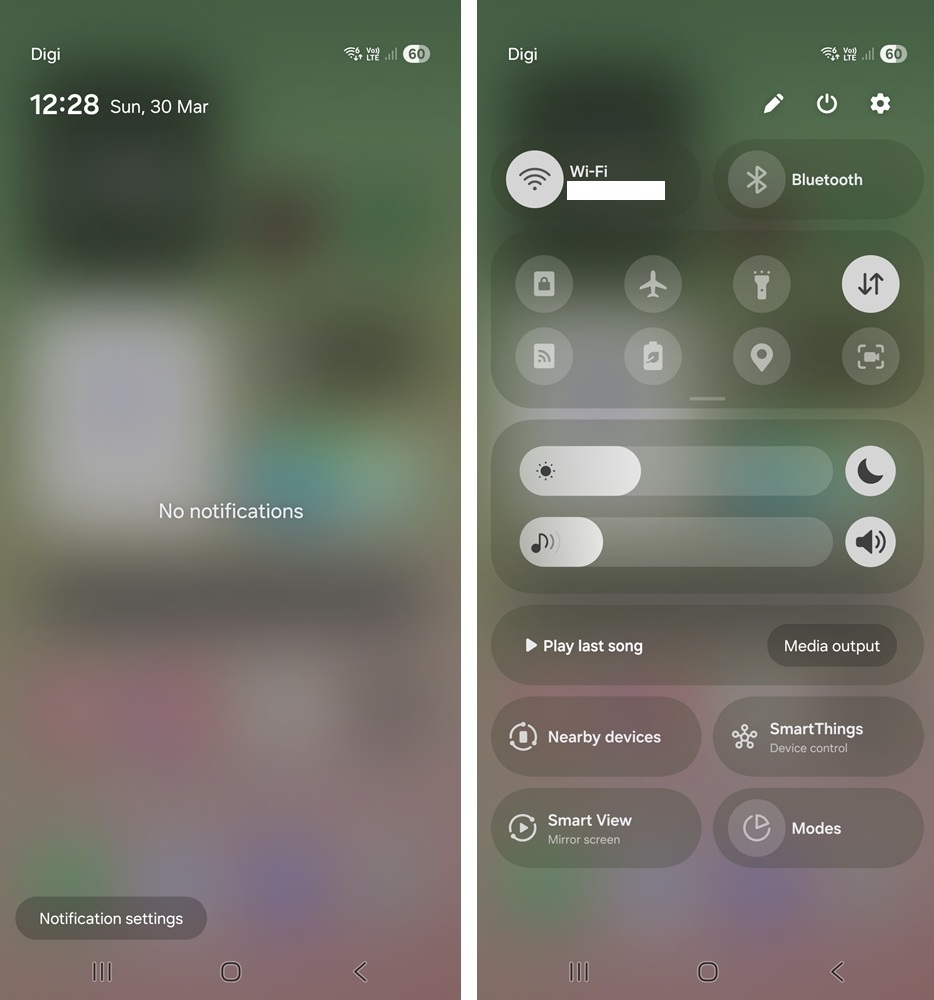Screen dimensions: 934x1000
Task: Enable Location
Action: [762, 356]
